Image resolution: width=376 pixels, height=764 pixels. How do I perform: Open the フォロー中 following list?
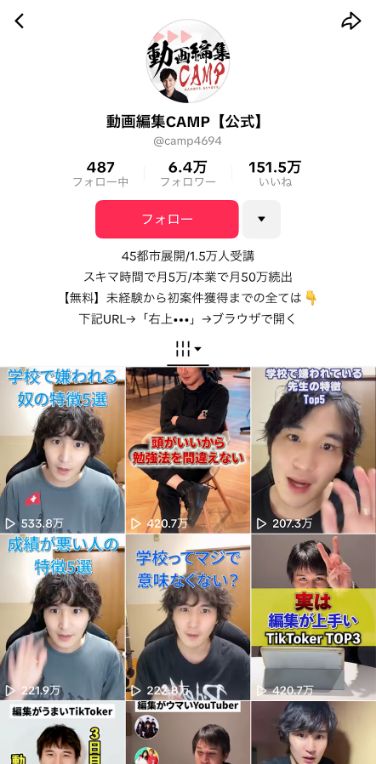101,174
